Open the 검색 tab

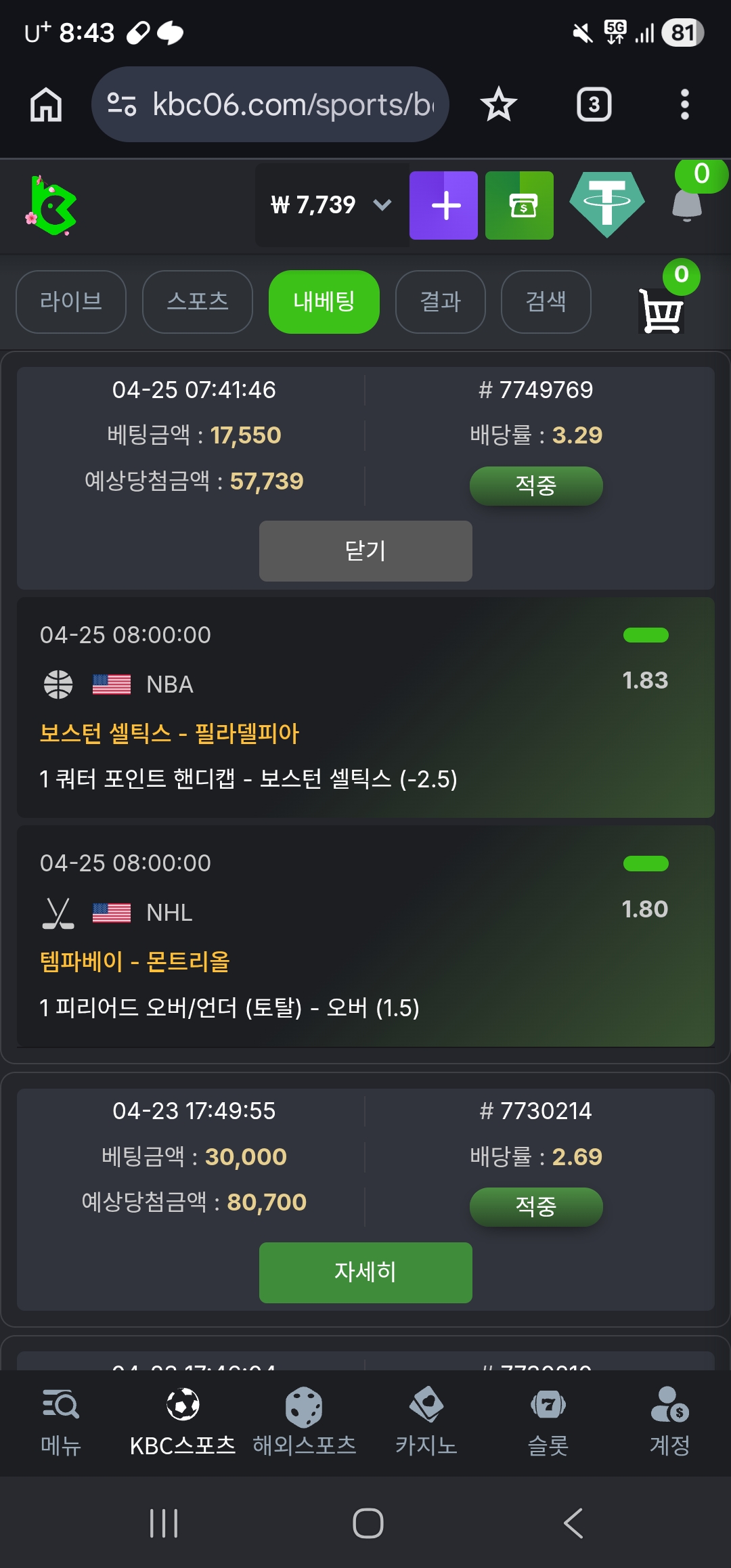(x=546, y=302)
